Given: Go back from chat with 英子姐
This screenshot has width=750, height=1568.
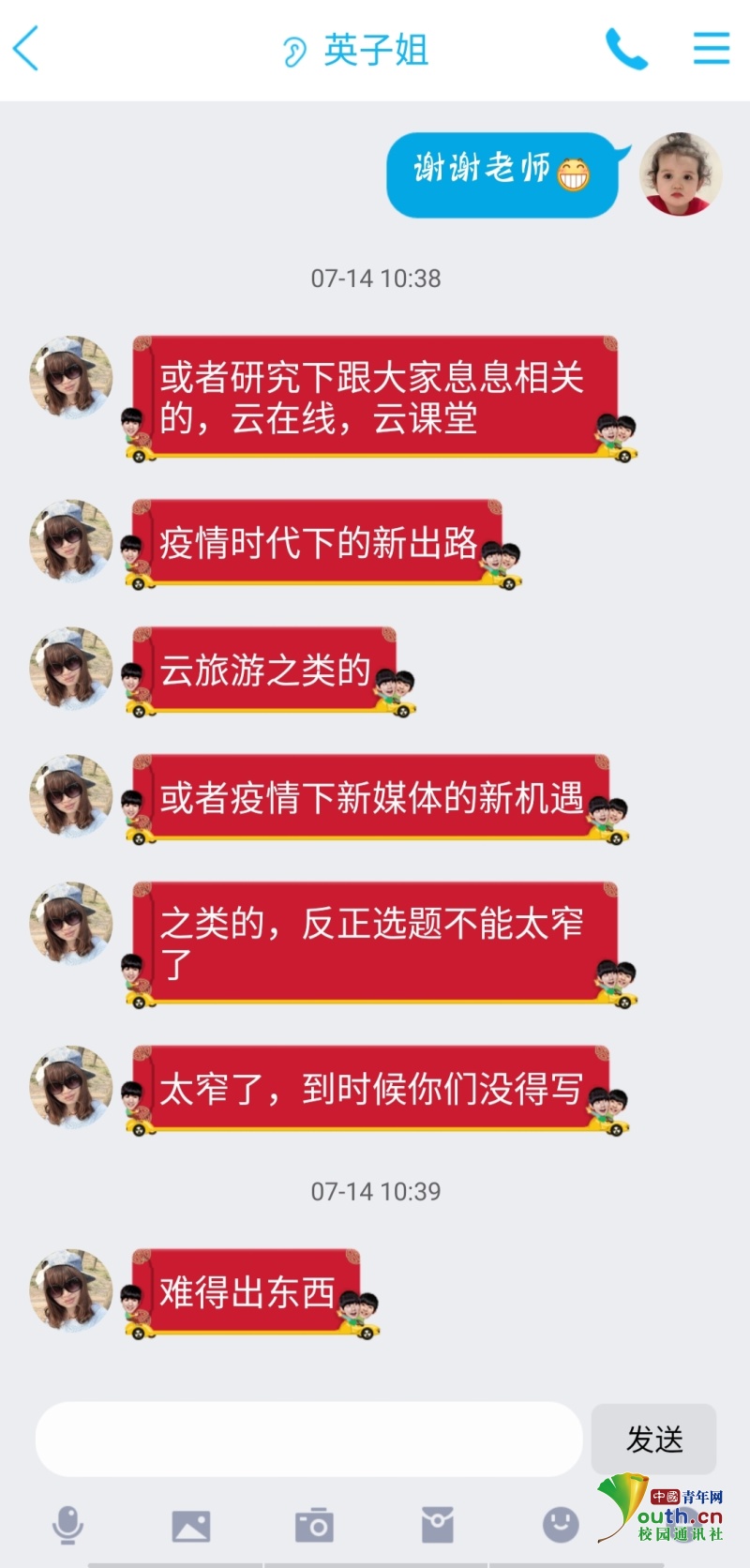Looking at the screenshot, I should point(26,49).
